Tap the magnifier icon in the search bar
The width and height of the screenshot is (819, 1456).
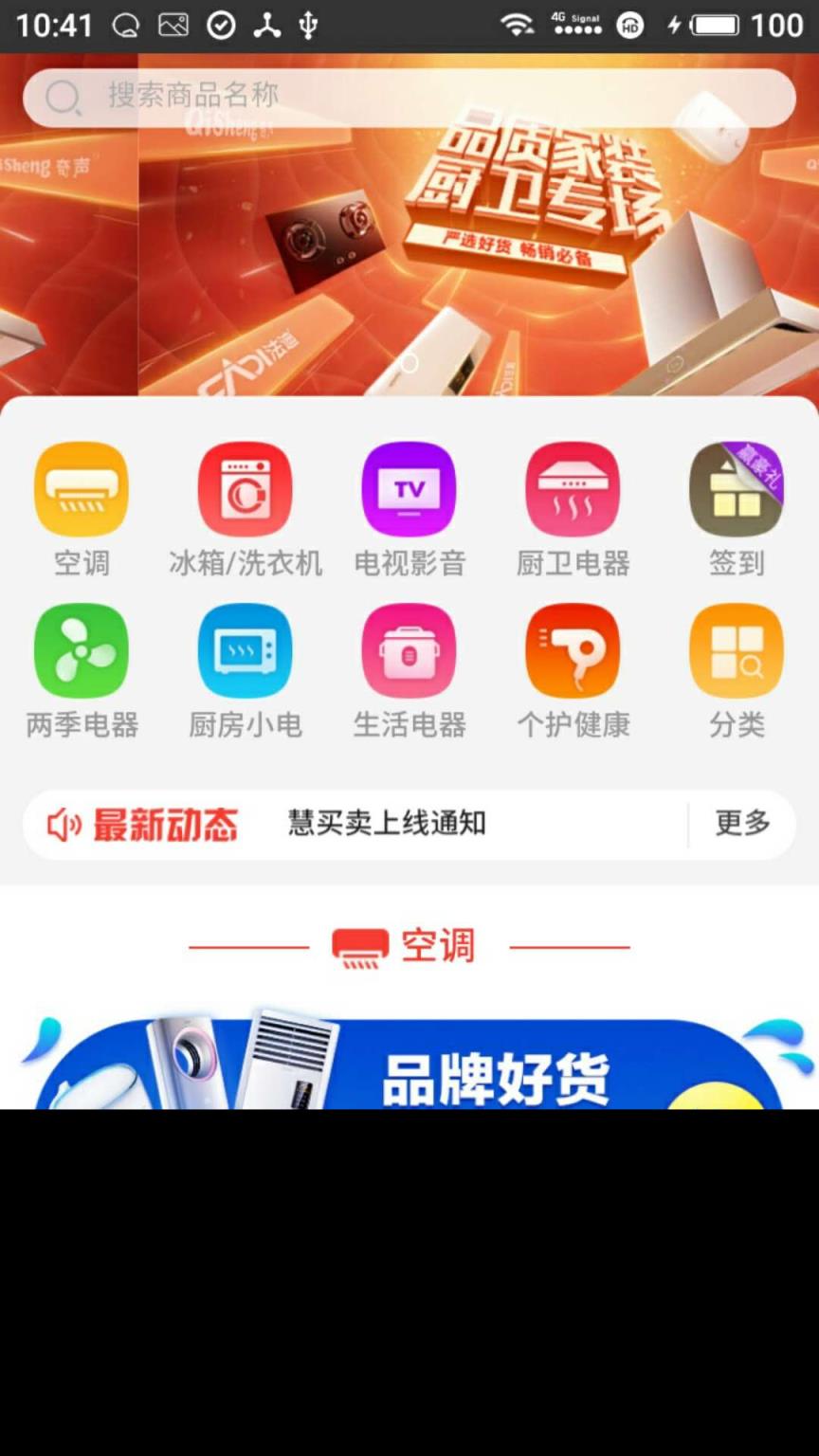click(62, 96)
